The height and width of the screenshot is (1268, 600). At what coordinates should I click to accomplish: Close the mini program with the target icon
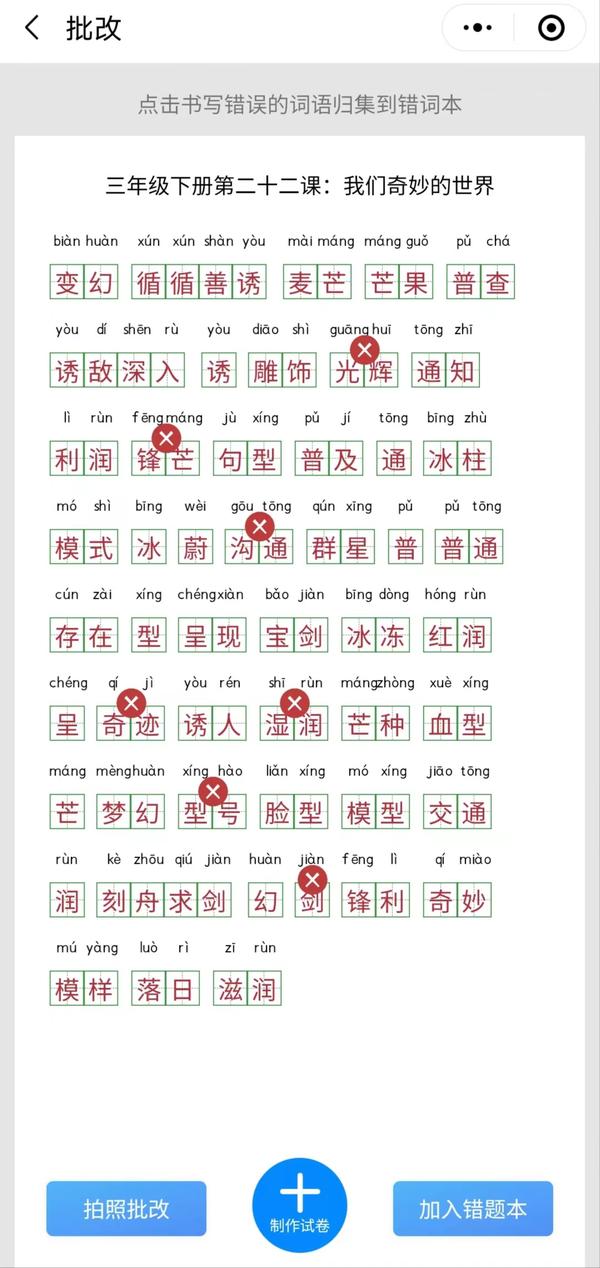tap(551, 29)
